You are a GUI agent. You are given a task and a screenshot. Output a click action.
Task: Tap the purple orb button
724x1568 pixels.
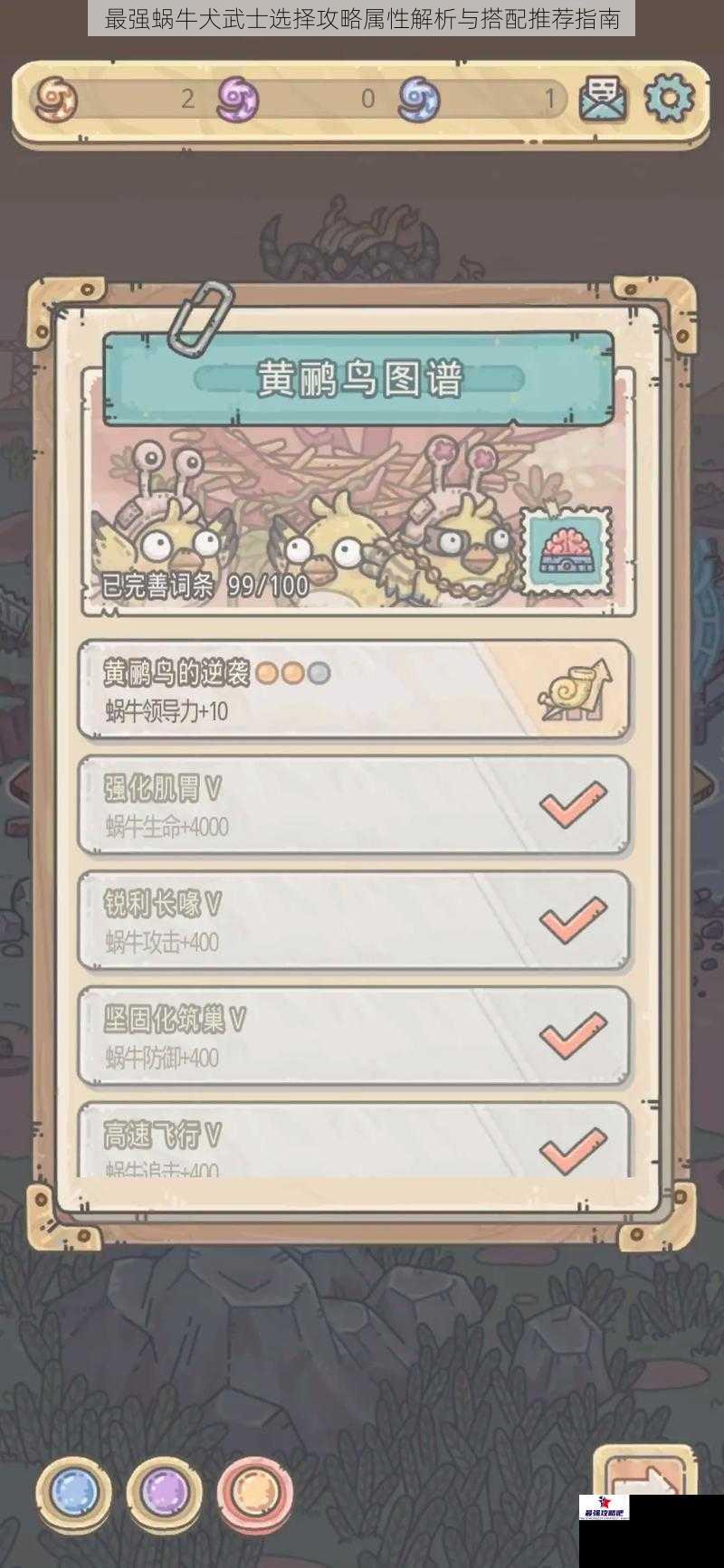164,1488
